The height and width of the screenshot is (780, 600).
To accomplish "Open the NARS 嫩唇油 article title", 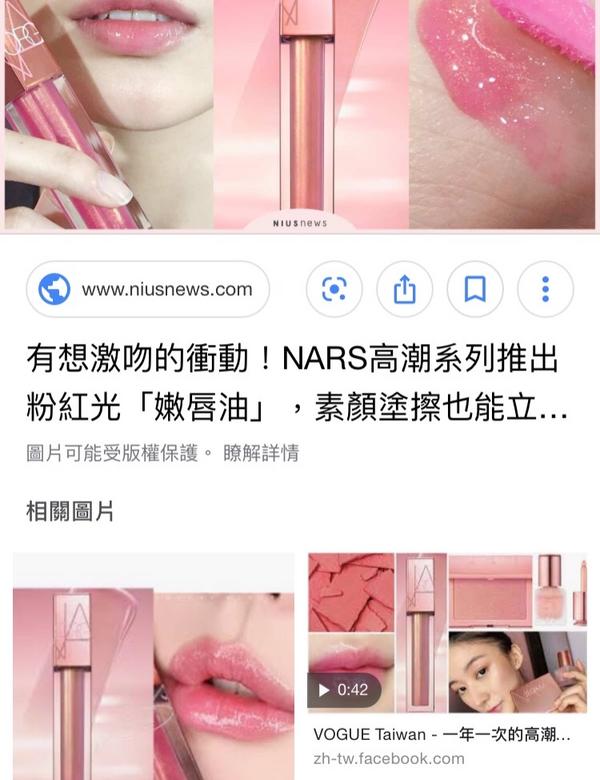I will coord(292,383).
